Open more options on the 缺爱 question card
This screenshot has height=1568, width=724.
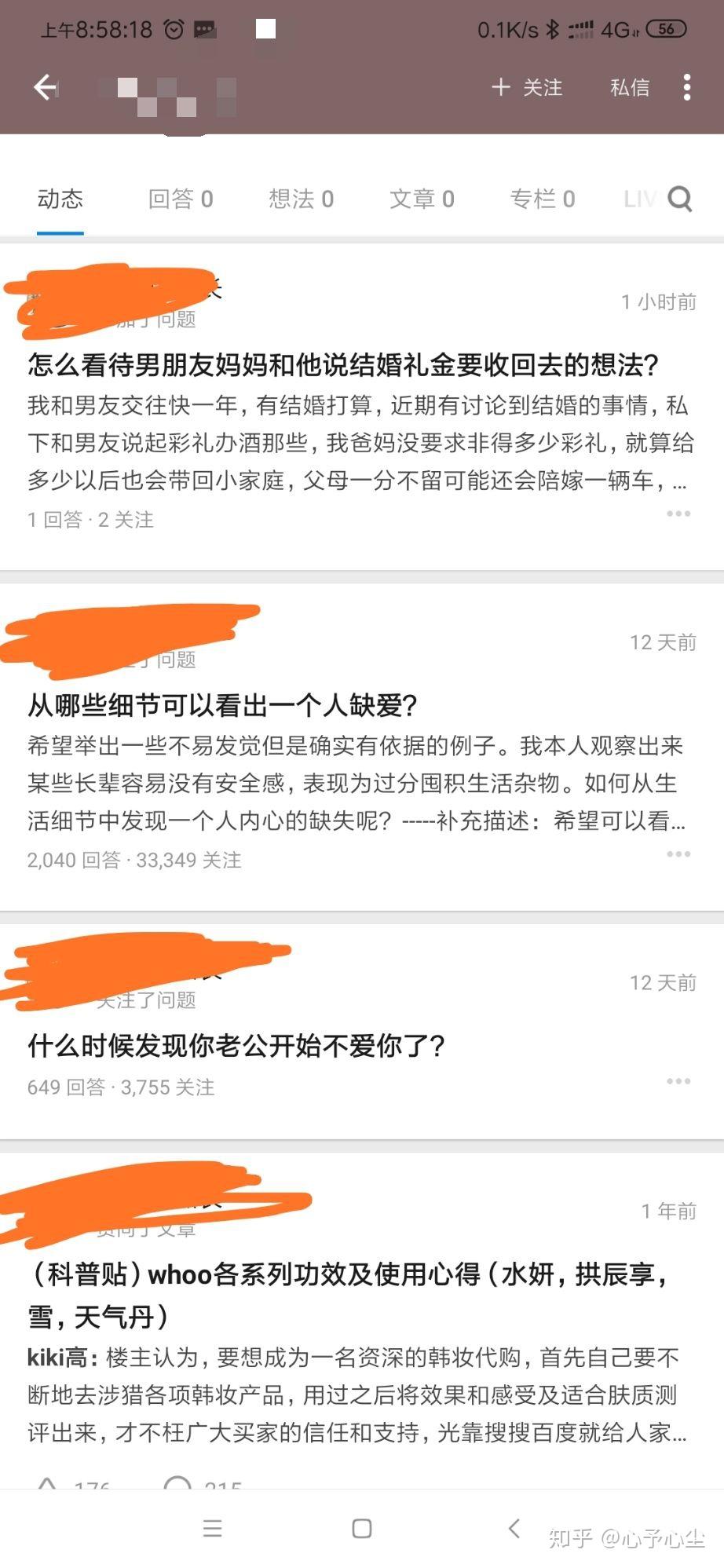click(x=678, y=853)
